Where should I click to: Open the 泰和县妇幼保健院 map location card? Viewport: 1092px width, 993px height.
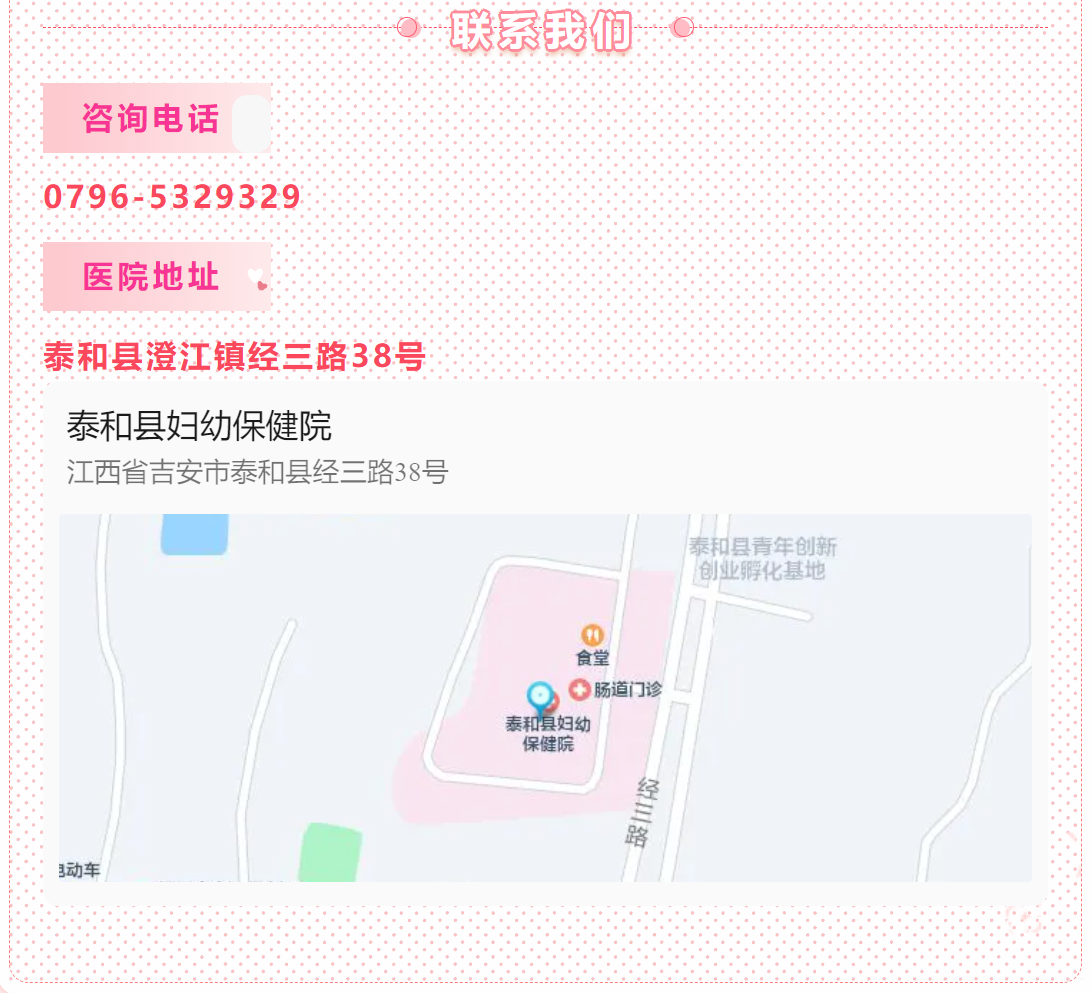click(545, 642)
